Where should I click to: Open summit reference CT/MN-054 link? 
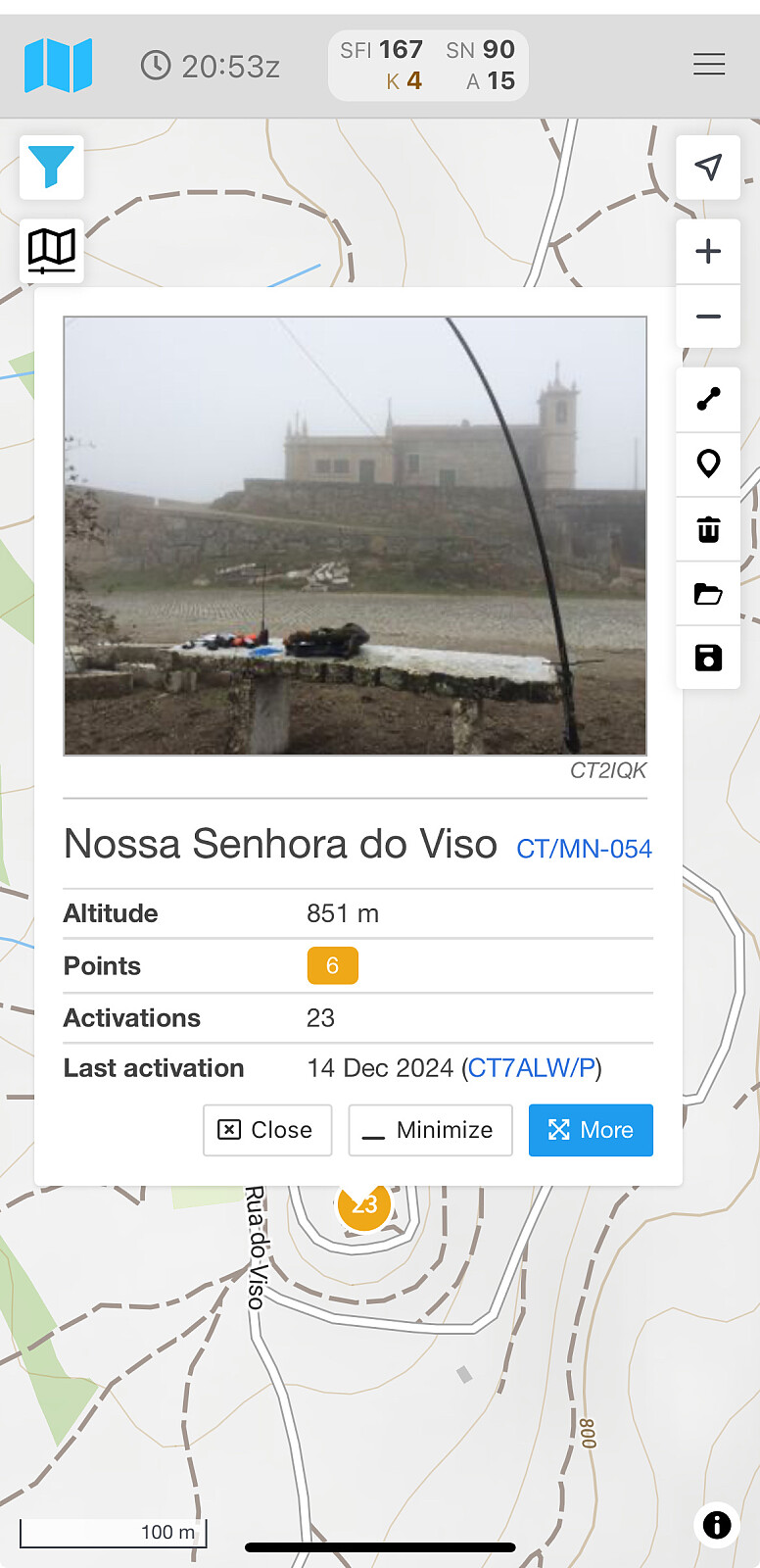pos(584,849)
